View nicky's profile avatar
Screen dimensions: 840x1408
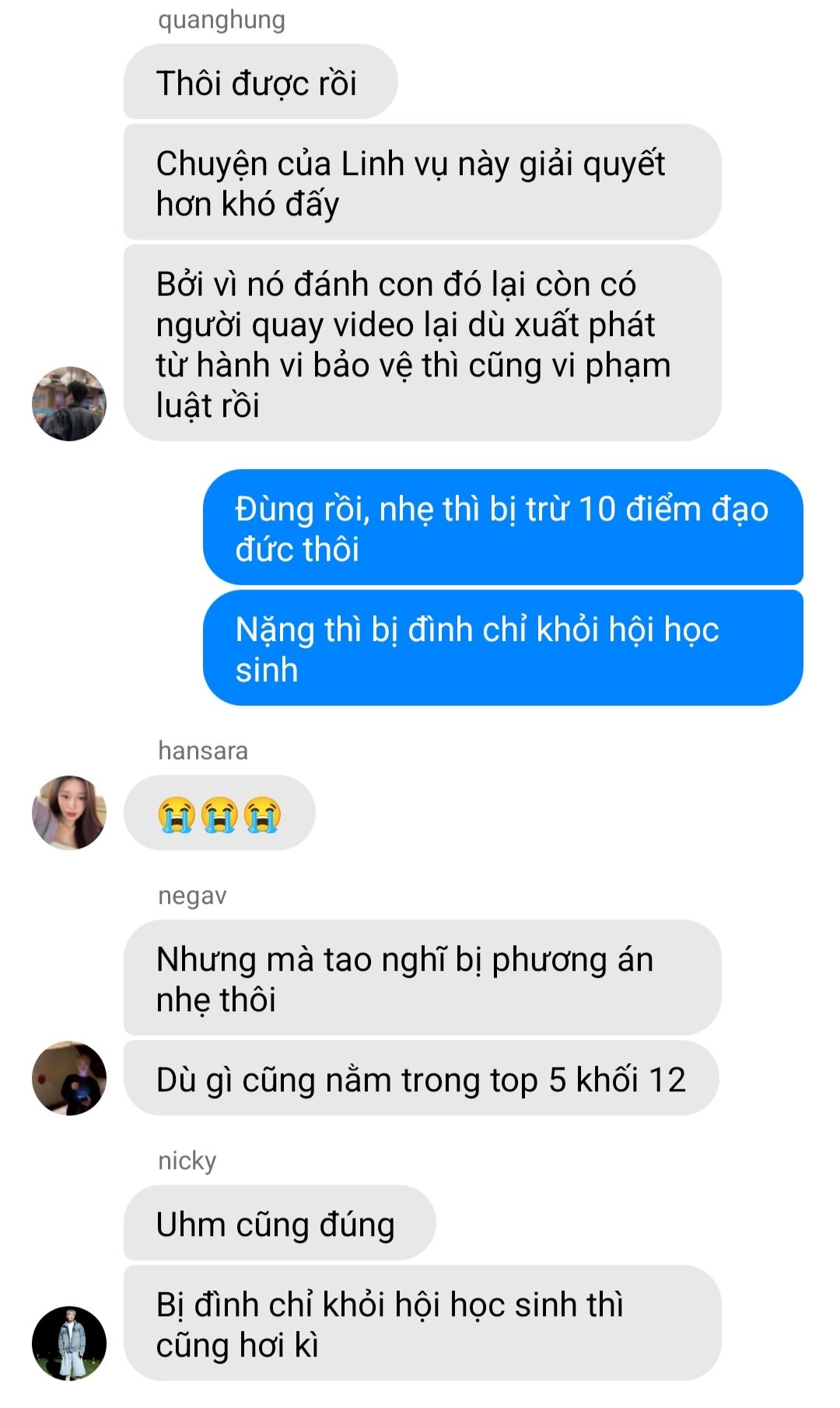[x=69, y=1343]
